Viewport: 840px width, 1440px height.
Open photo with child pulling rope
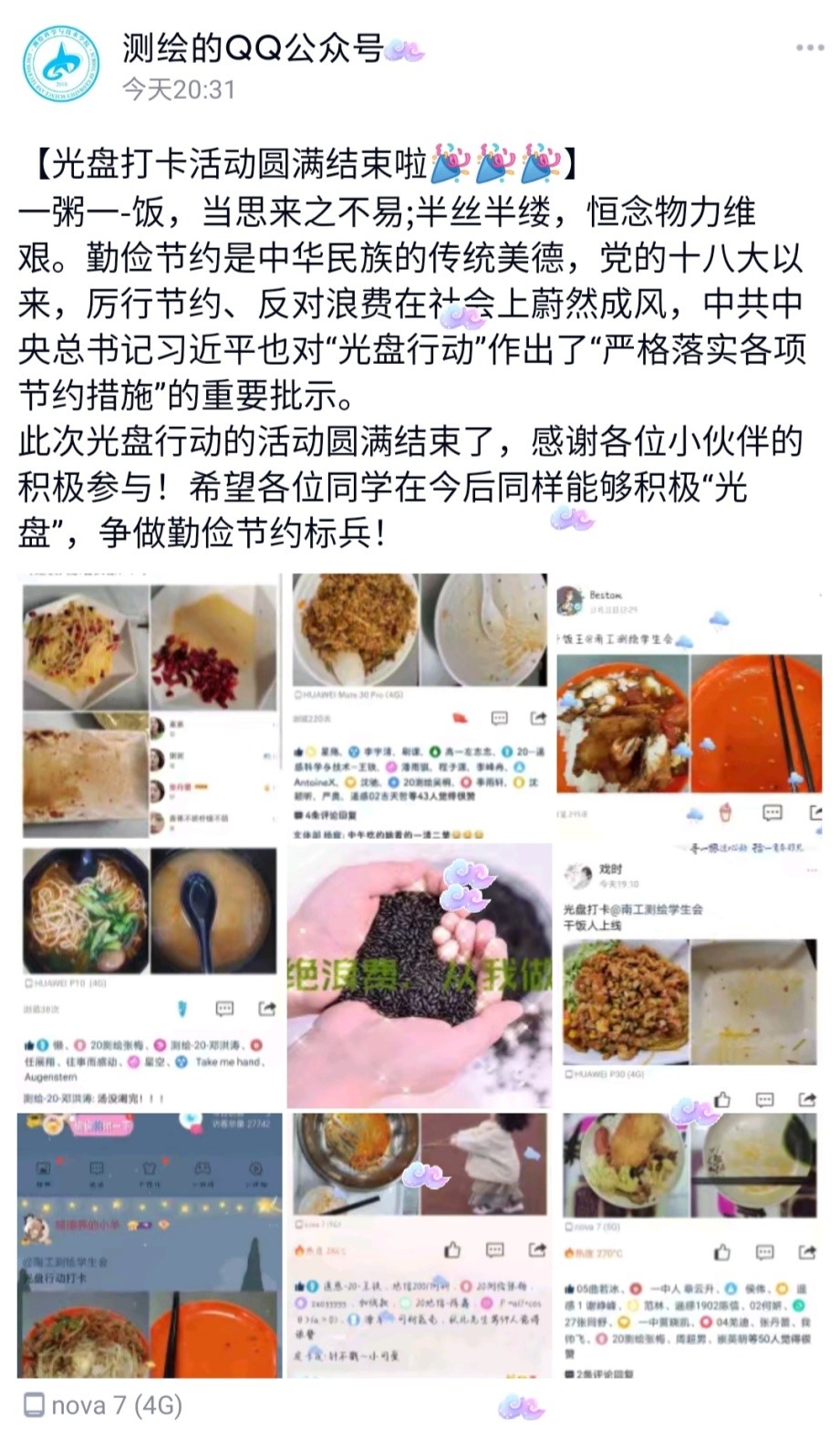pos(420,1244)
